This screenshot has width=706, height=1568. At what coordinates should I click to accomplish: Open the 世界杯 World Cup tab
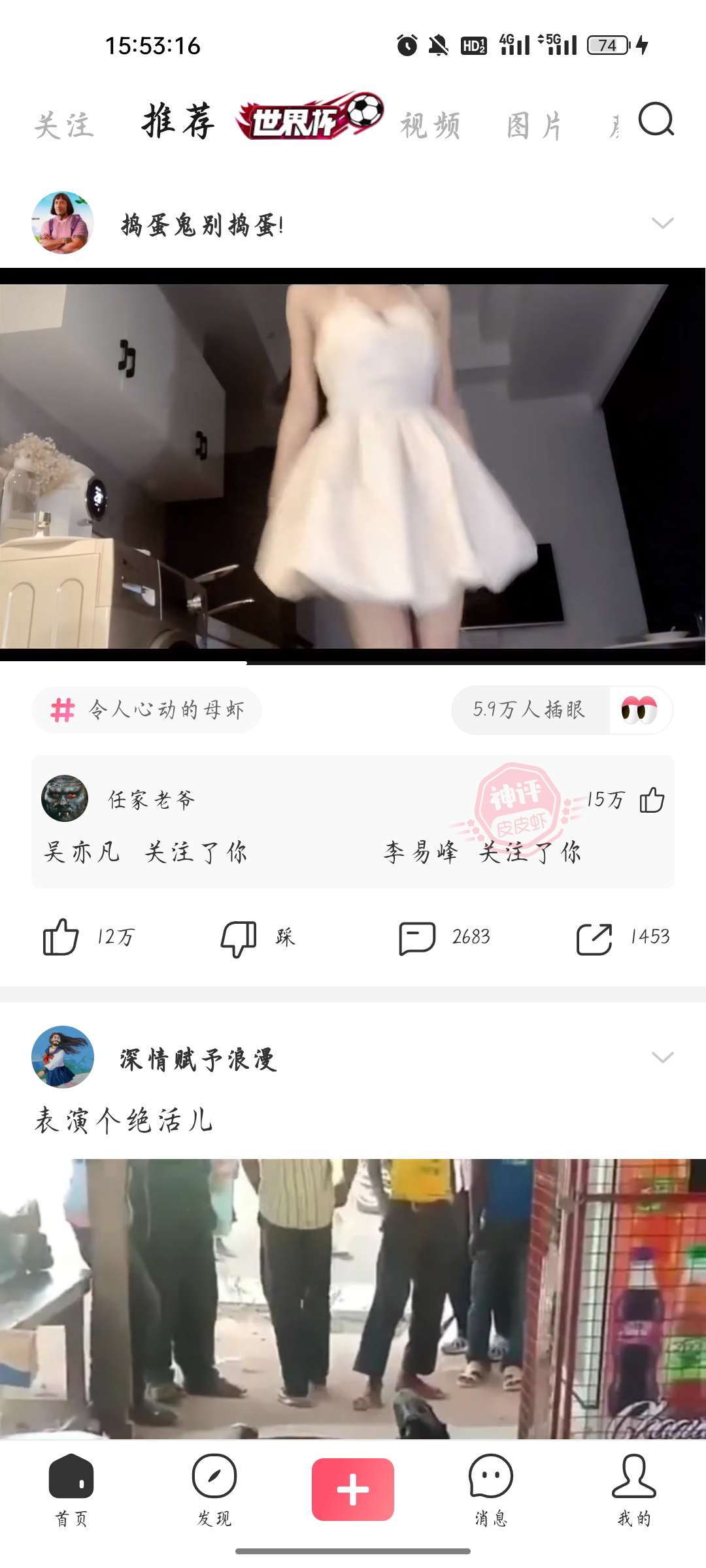[309, 118]
